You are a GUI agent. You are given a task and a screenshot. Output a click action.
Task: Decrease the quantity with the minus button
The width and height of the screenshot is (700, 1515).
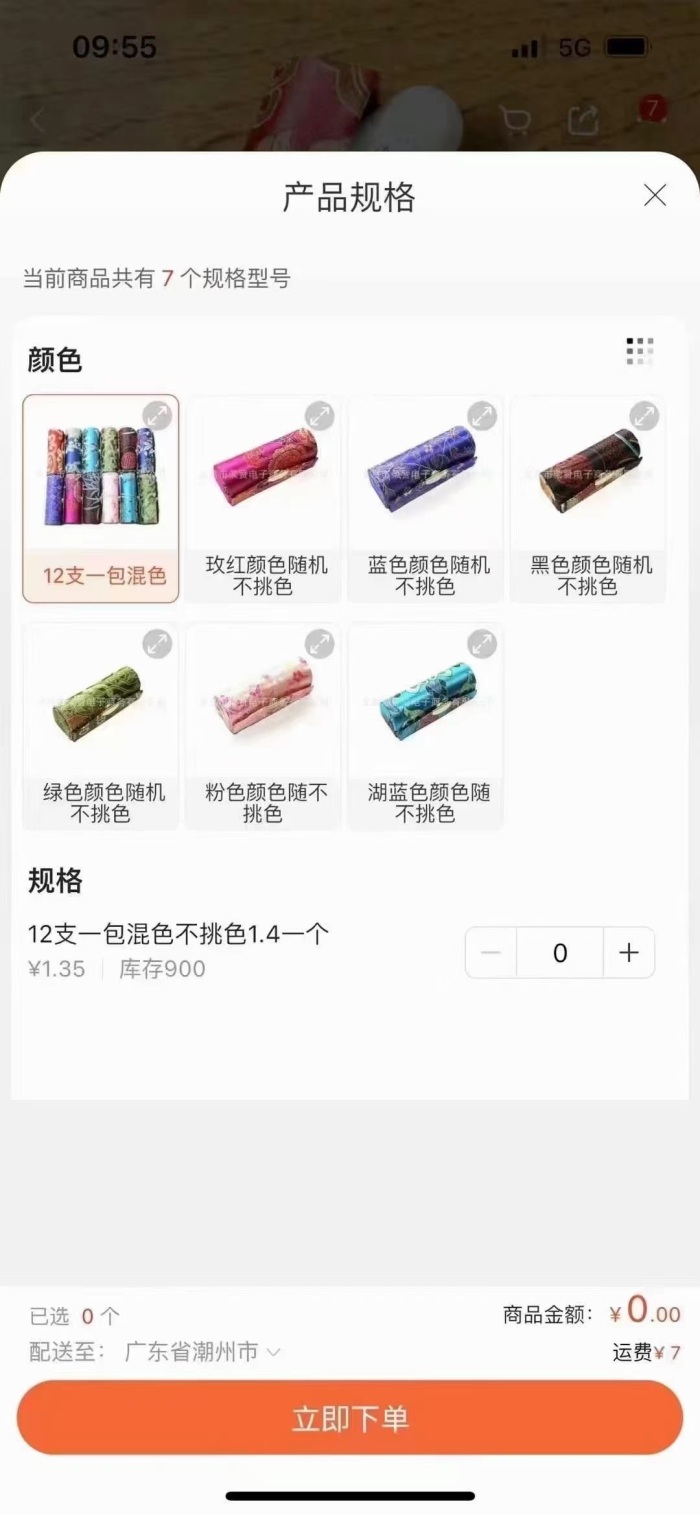tap(491, 953)
